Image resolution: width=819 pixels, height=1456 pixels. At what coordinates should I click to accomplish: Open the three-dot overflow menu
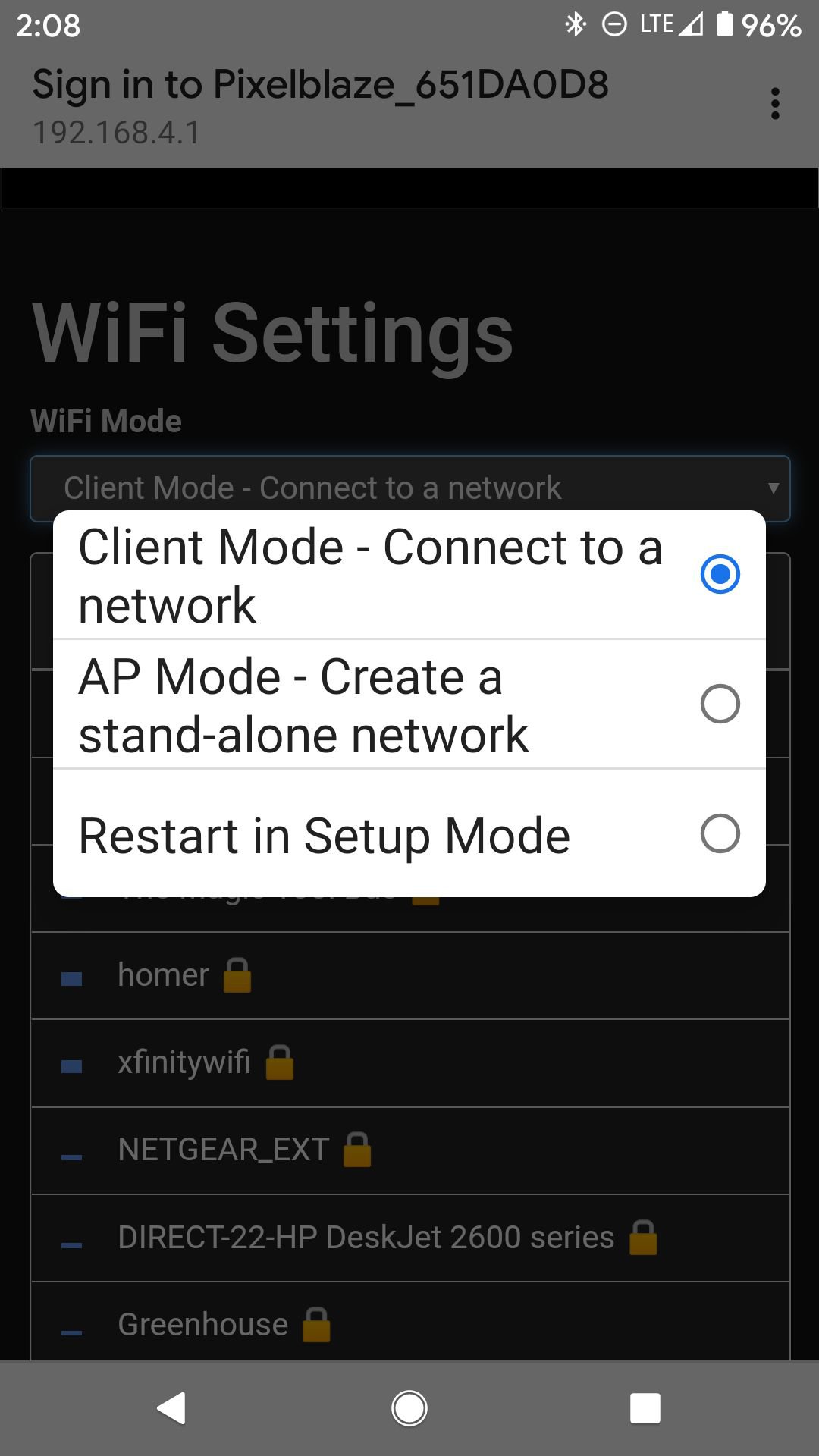[774, 104]
